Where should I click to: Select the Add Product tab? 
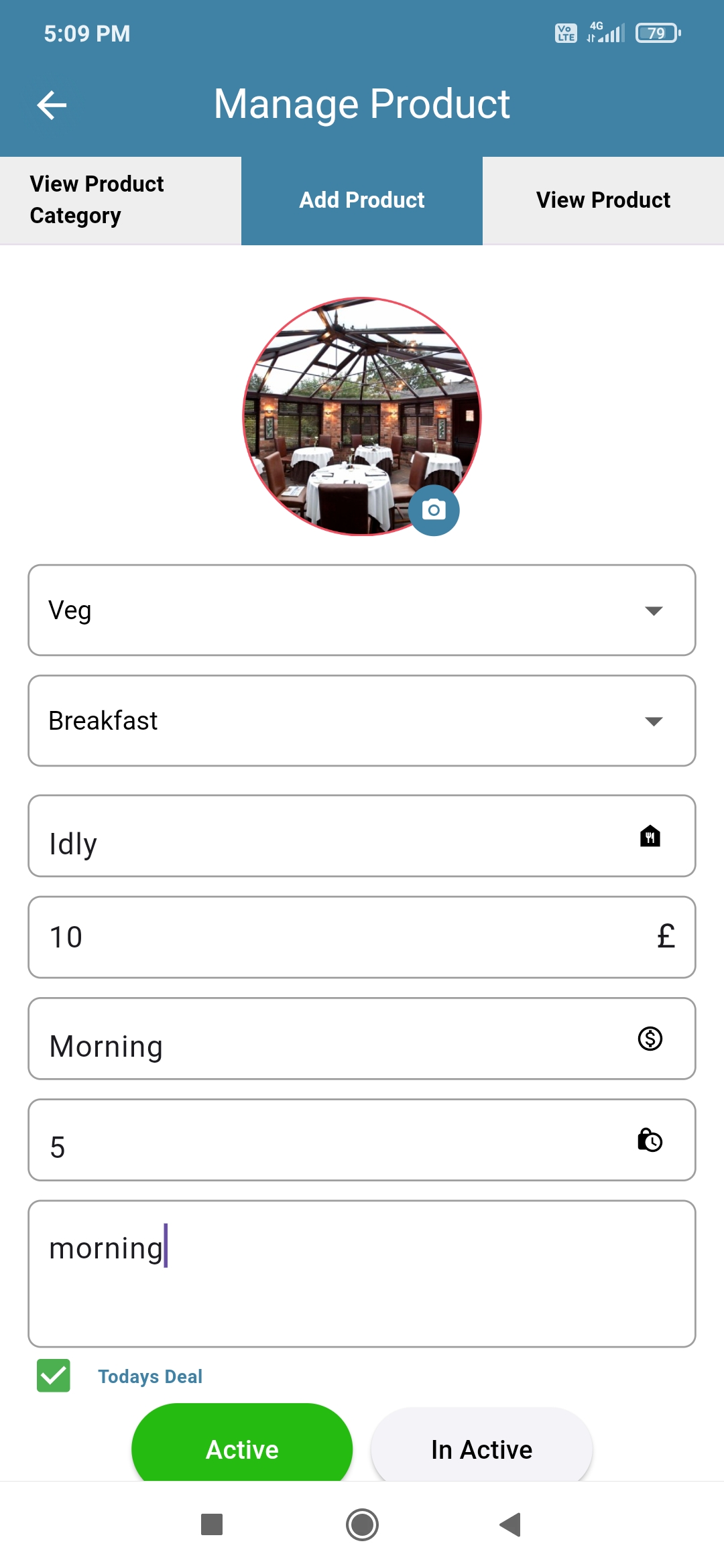coord(362,200)
